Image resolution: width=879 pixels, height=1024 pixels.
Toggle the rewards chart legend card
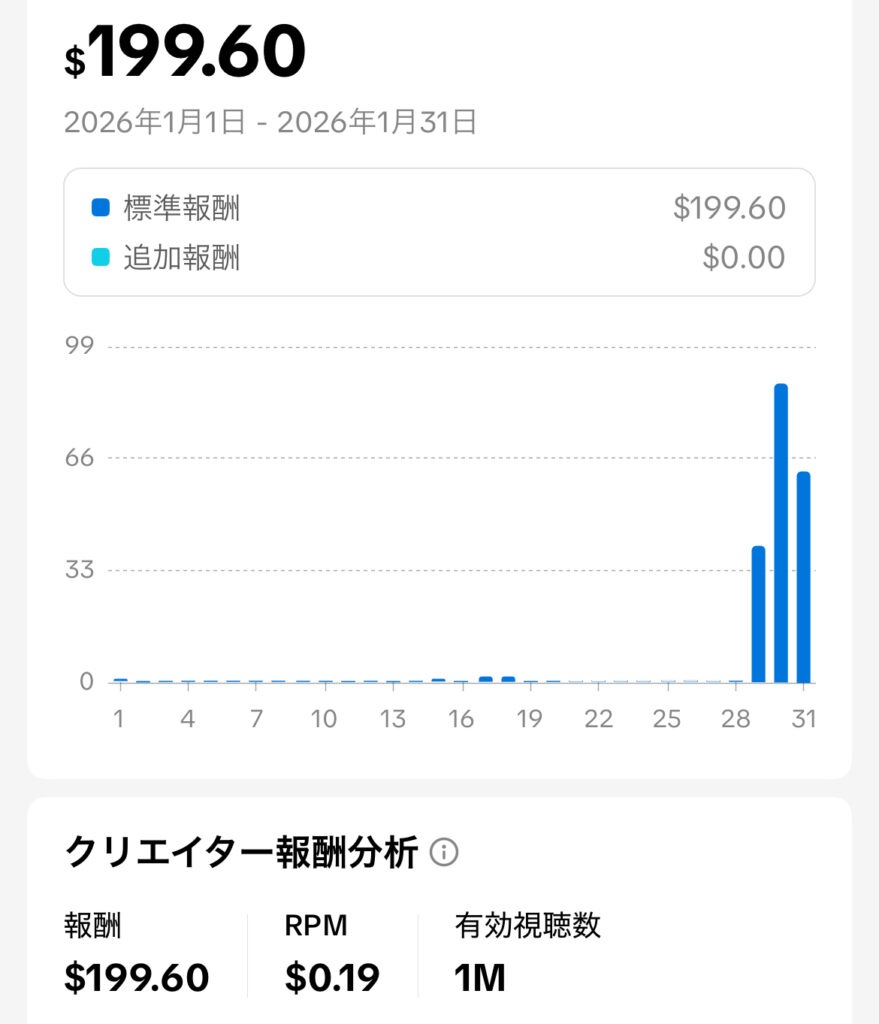coord(440,232)
